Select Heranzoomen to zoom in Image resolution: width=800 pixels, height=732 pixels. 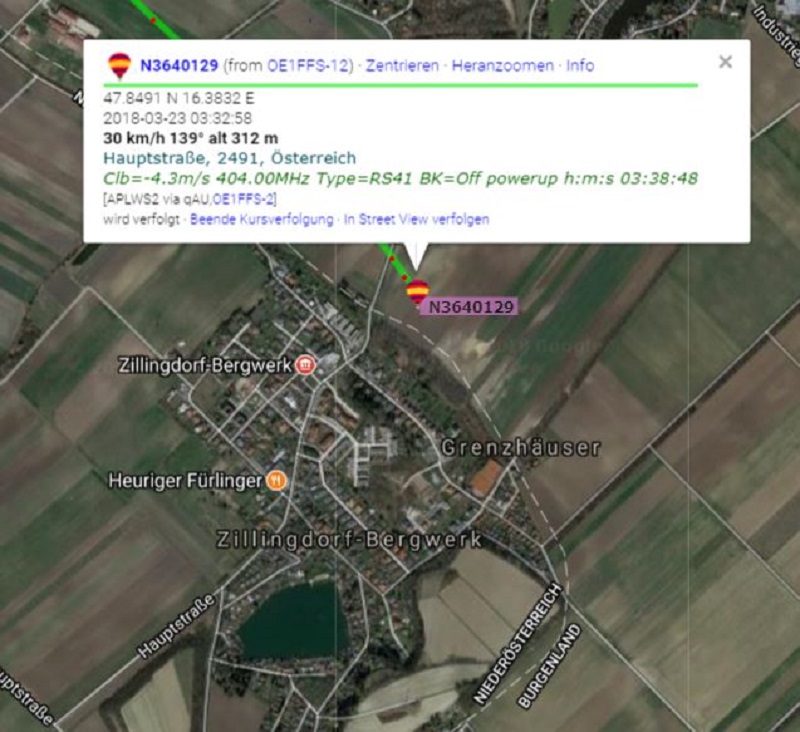point(502,66)
